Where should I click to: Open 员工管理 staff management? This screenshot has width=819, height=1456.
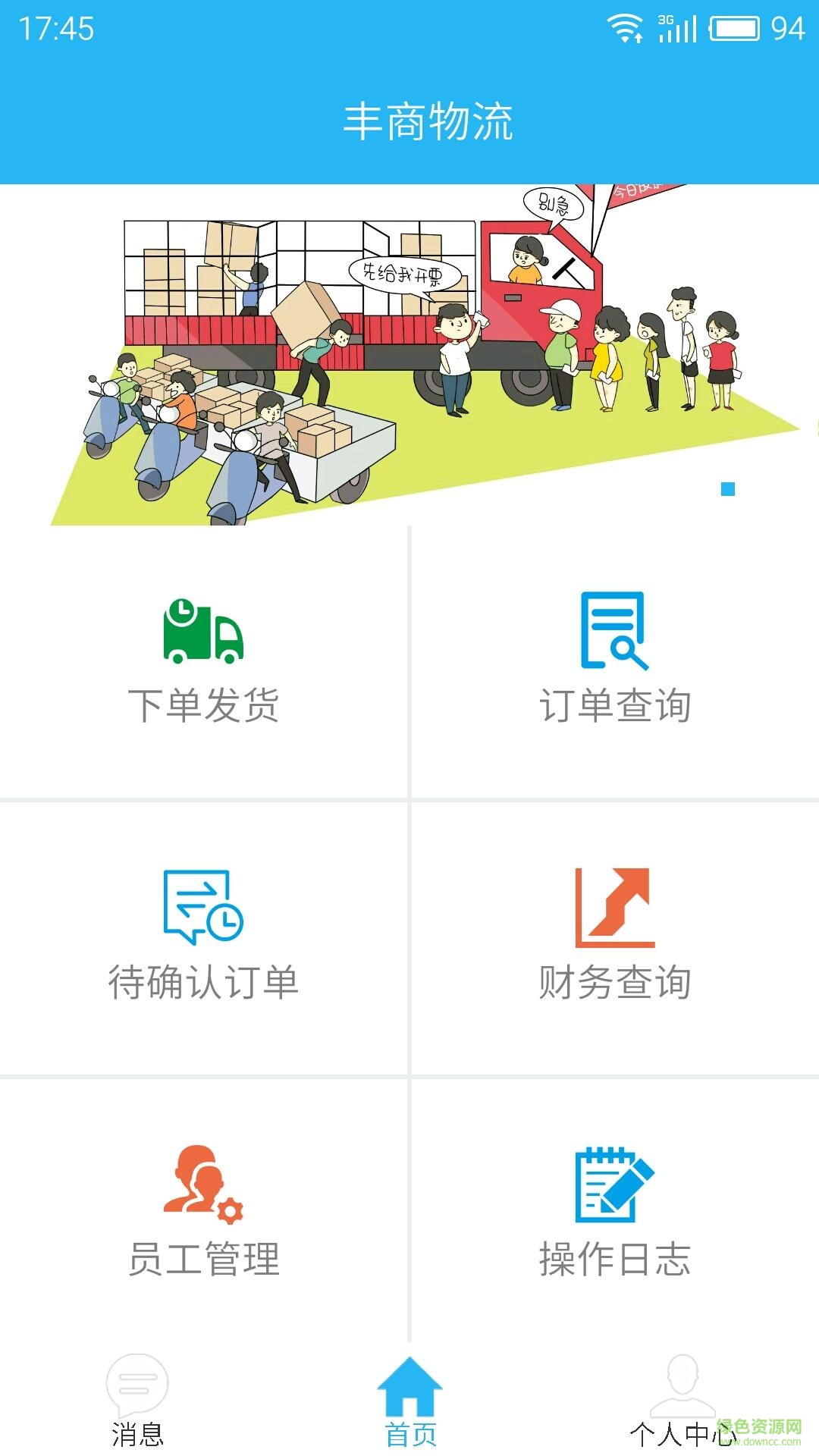point(203,1213)
